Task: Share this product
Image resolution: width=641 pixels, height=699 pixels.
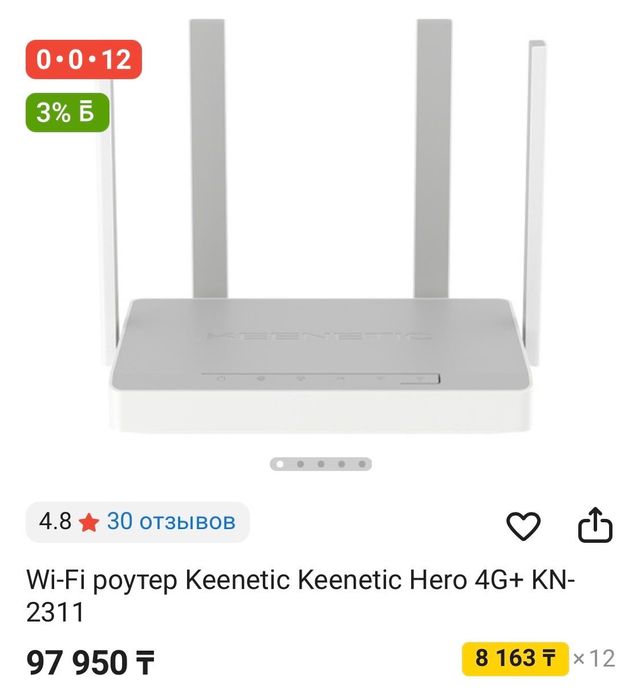Action: pyautogui.click(x=594, y=525)
